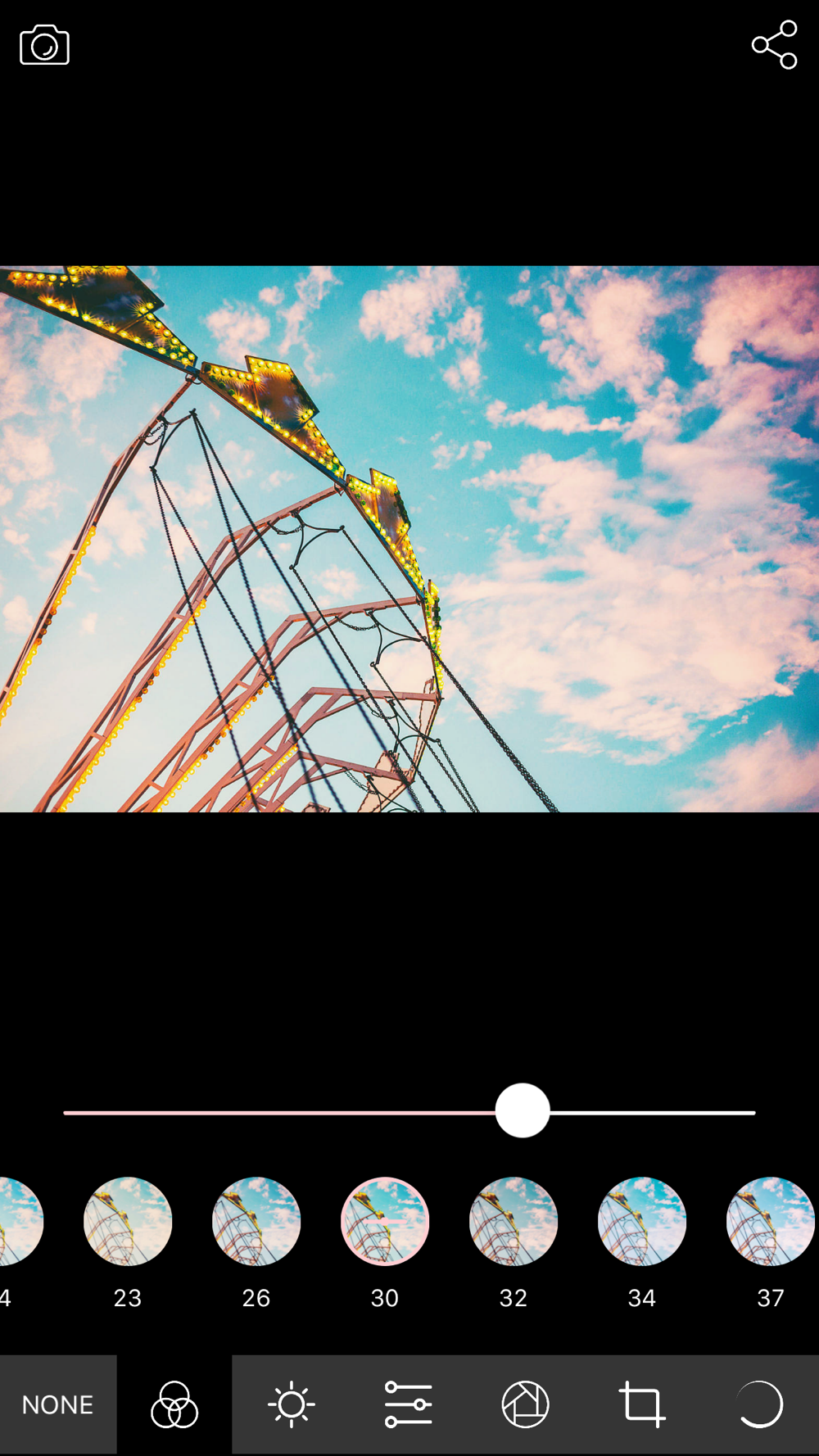Switch to filter 37
This screenshot has width=819, height=1456.
[771, 1221]
